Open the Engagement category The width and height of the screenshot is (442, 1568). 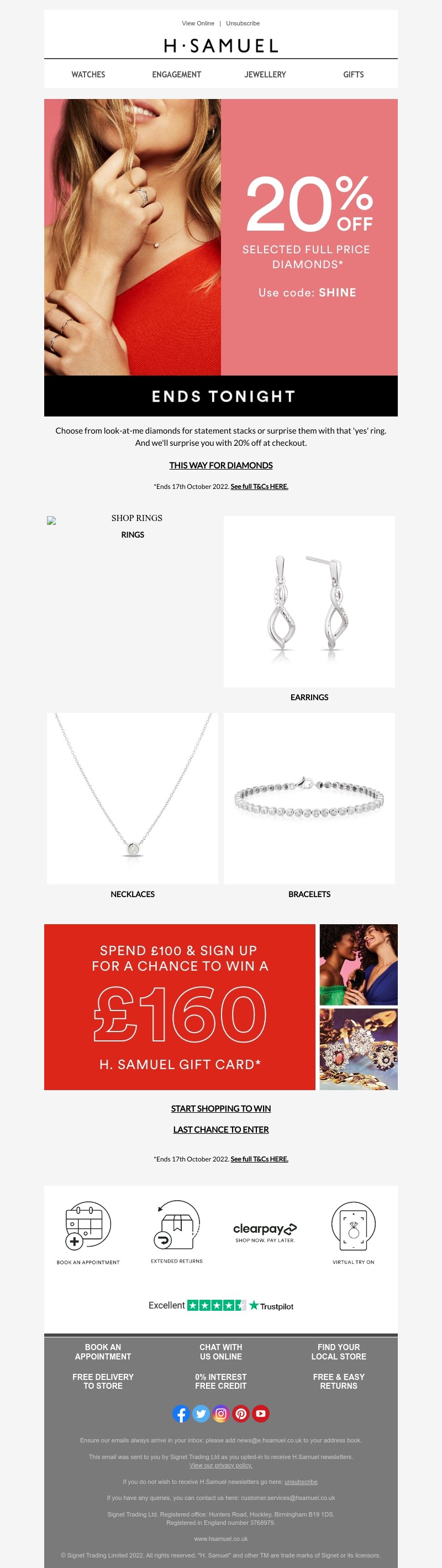(176, 74)
